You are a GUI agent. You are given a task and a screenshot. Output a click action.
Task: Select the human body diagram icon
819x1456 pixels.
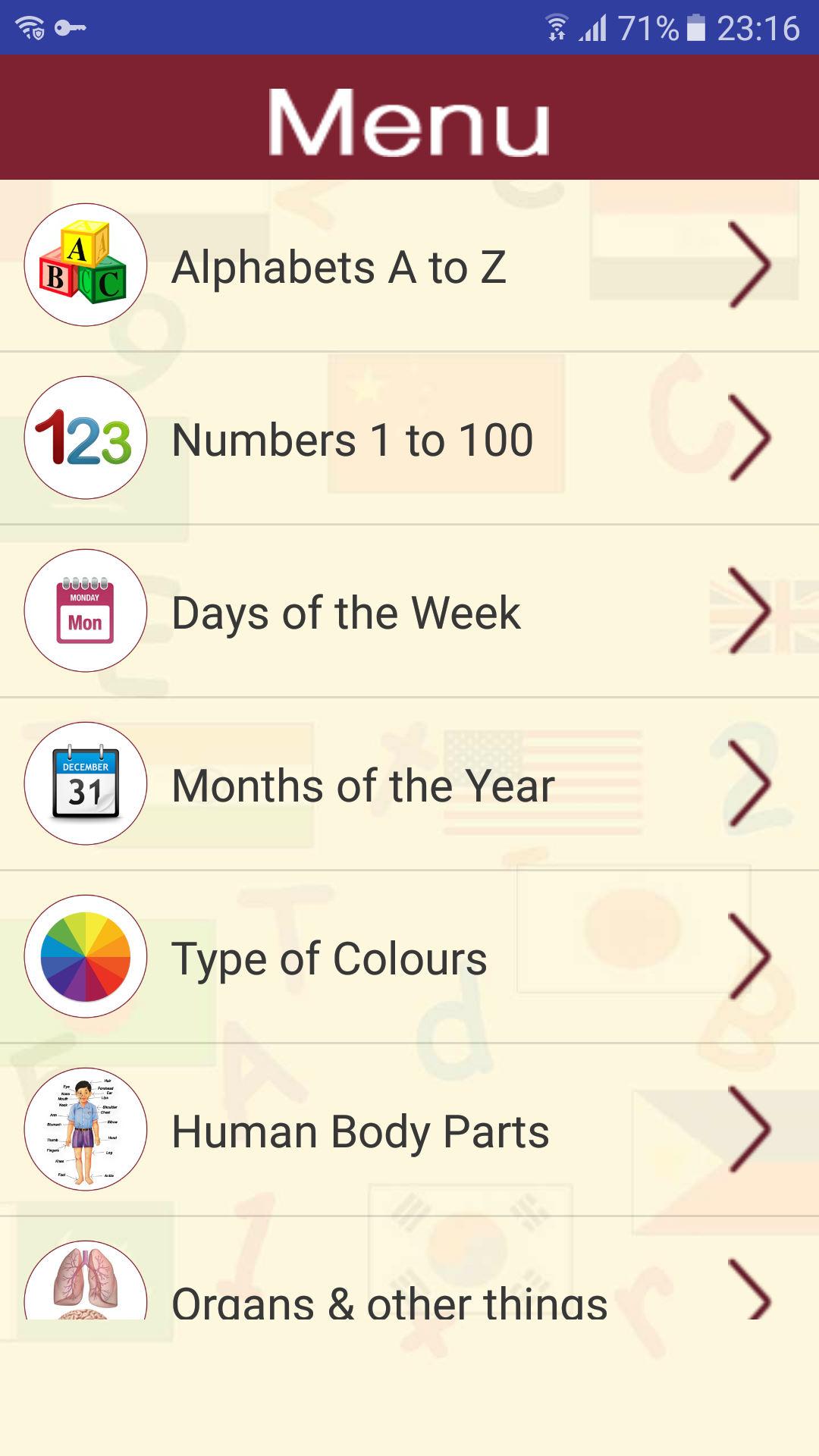(85, 1130)
